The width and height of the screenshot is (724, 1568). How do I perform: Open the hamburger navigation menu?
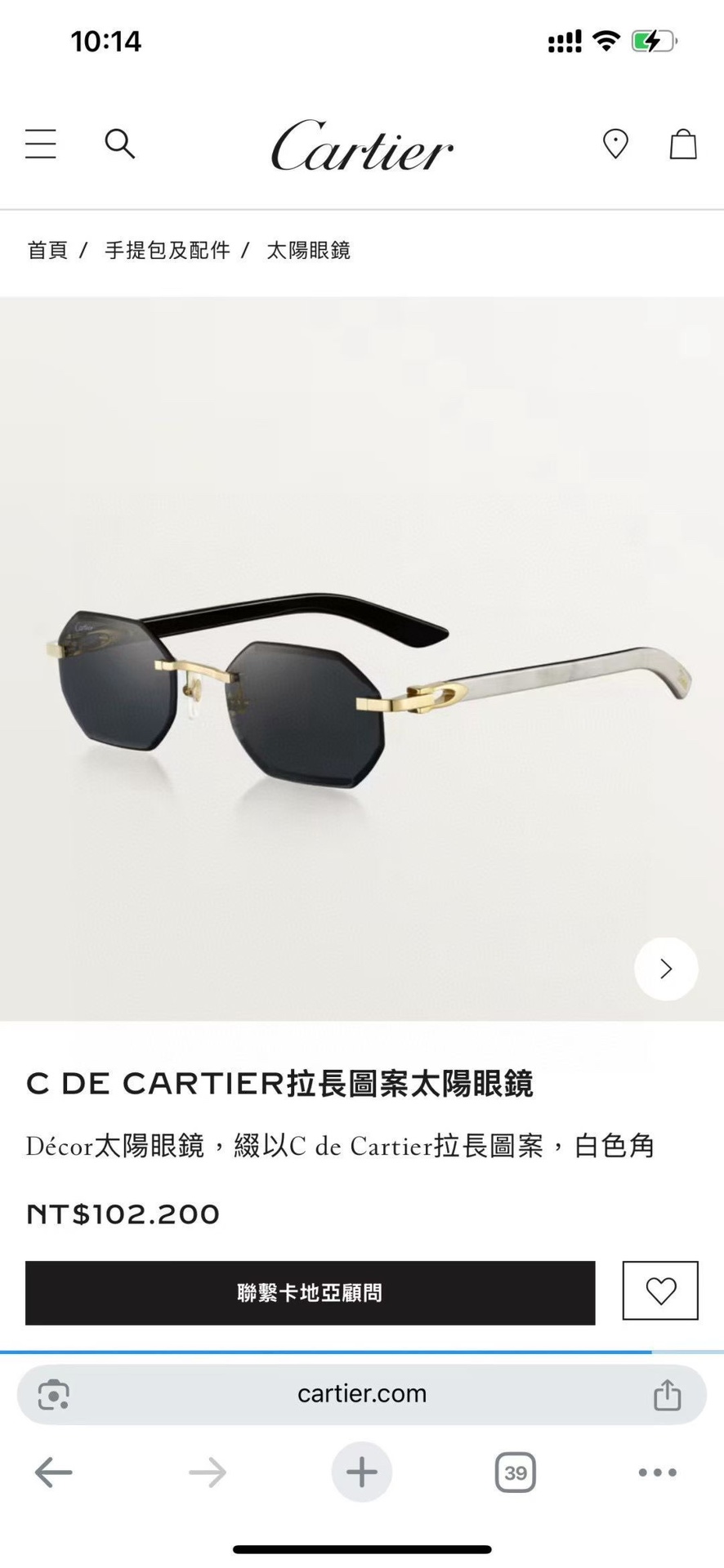pyautogui.click(x=41, y=144)
